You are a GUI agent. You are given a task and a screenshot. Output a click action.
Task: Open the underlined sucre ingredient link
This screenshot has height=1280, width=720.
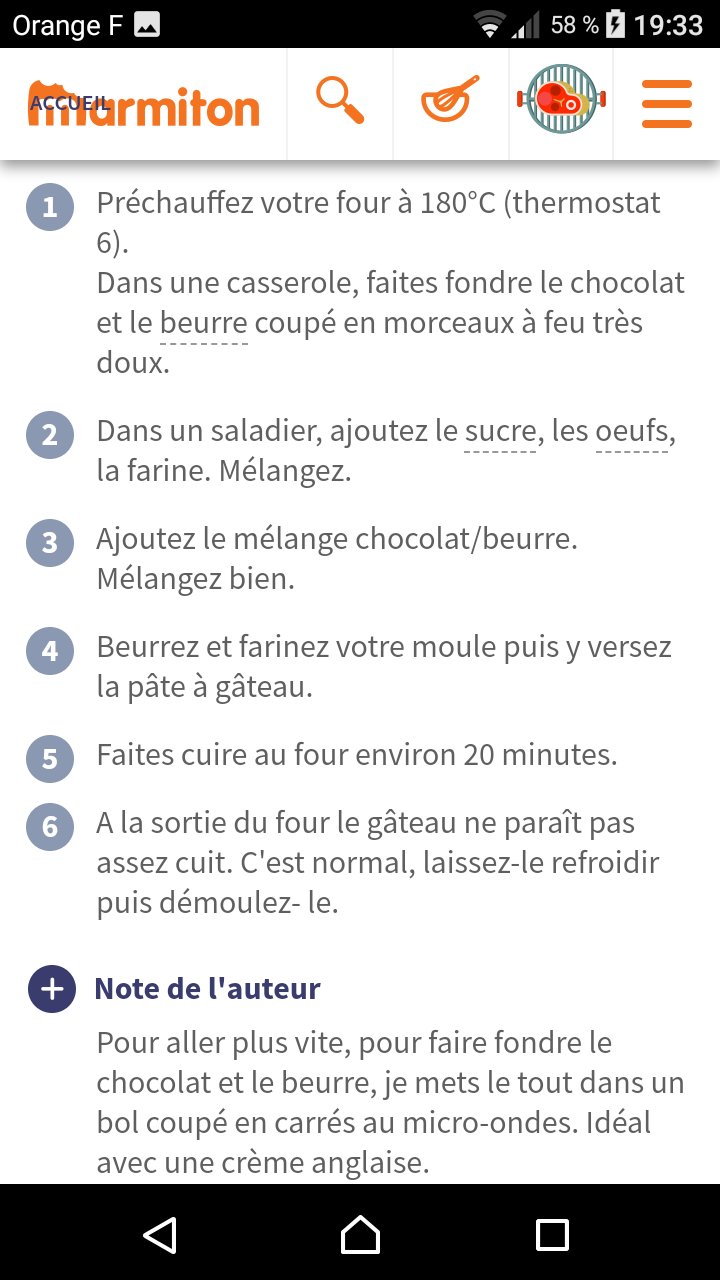tap(500, 432)
